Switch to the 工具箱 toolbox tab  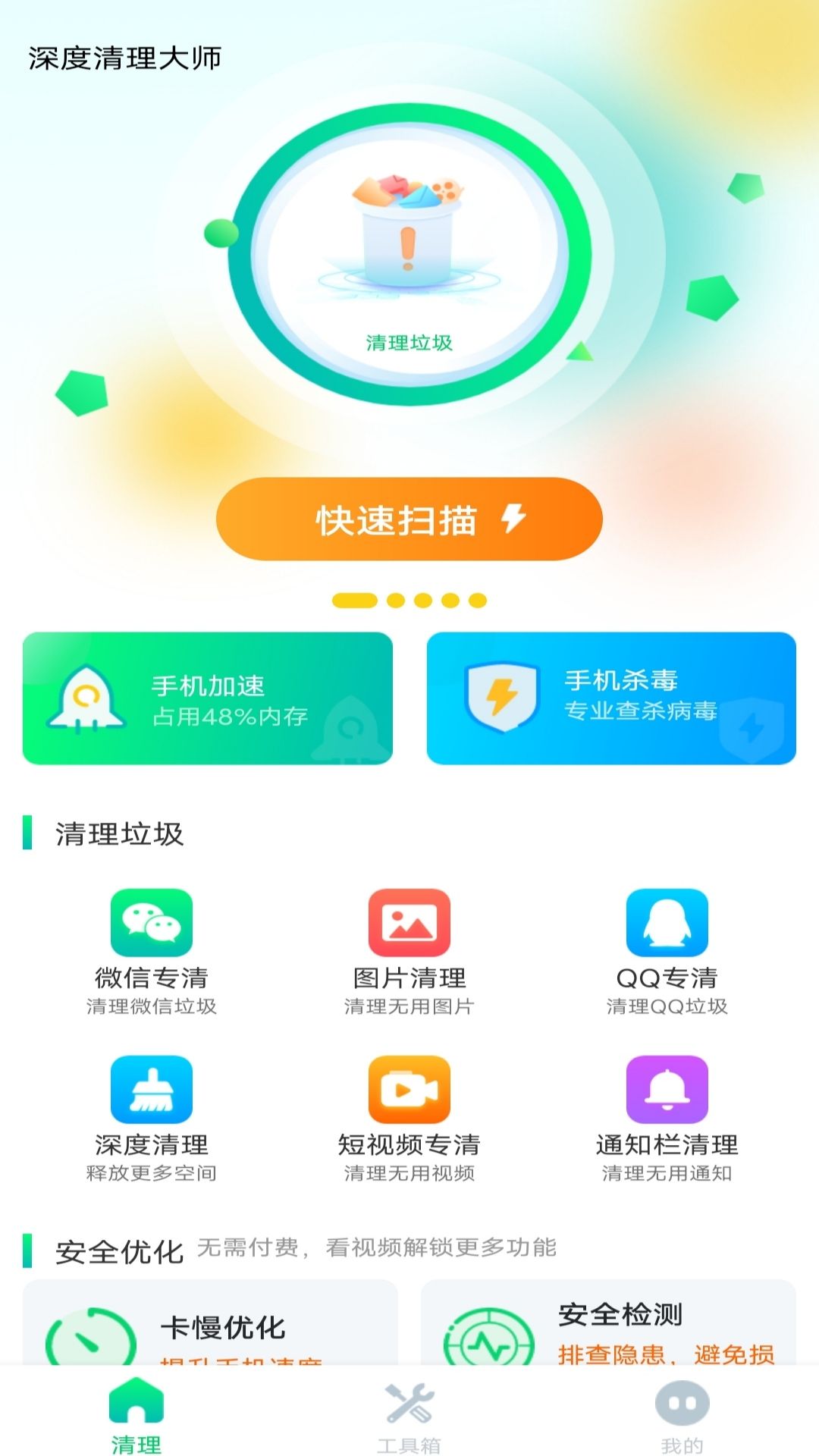(x=409, y=1415)
